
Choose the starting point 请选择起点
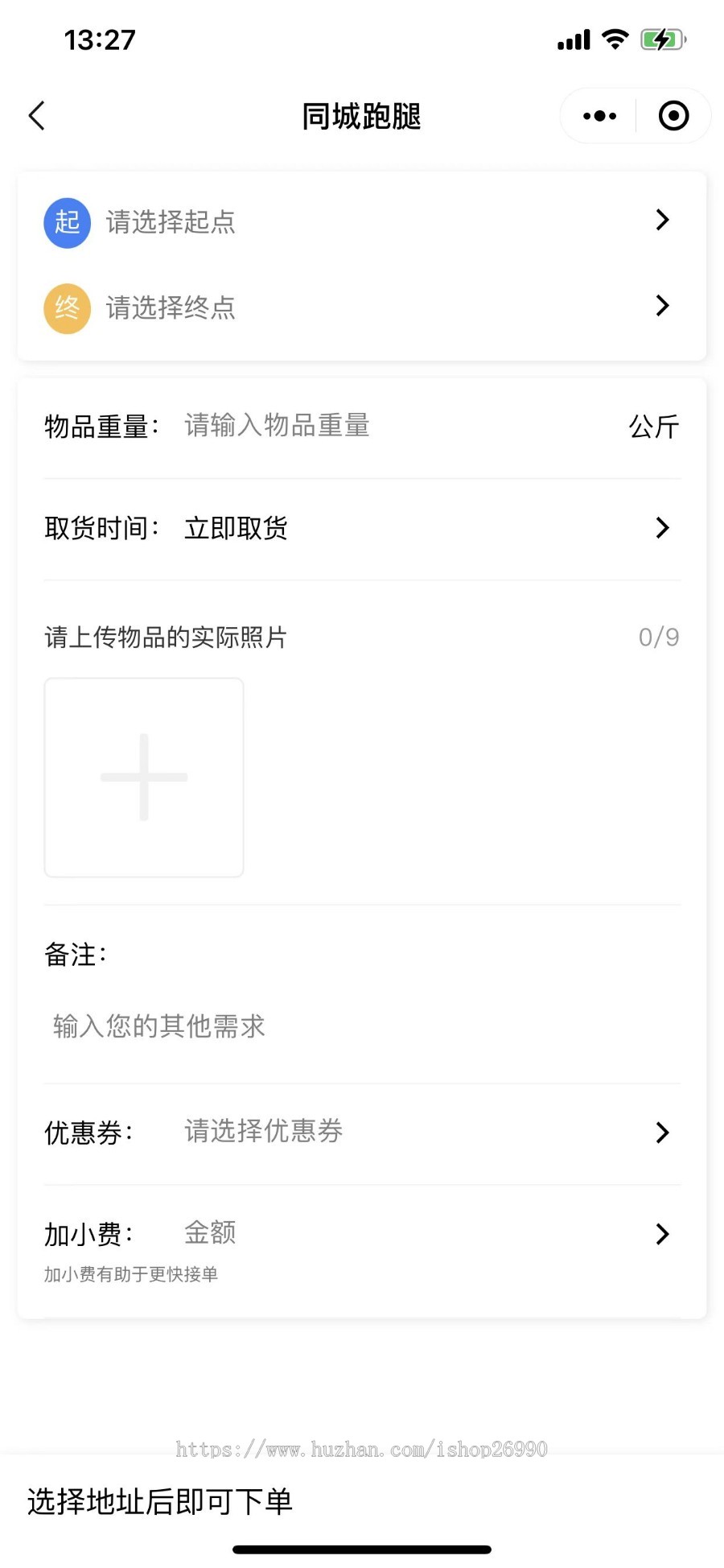360,221
